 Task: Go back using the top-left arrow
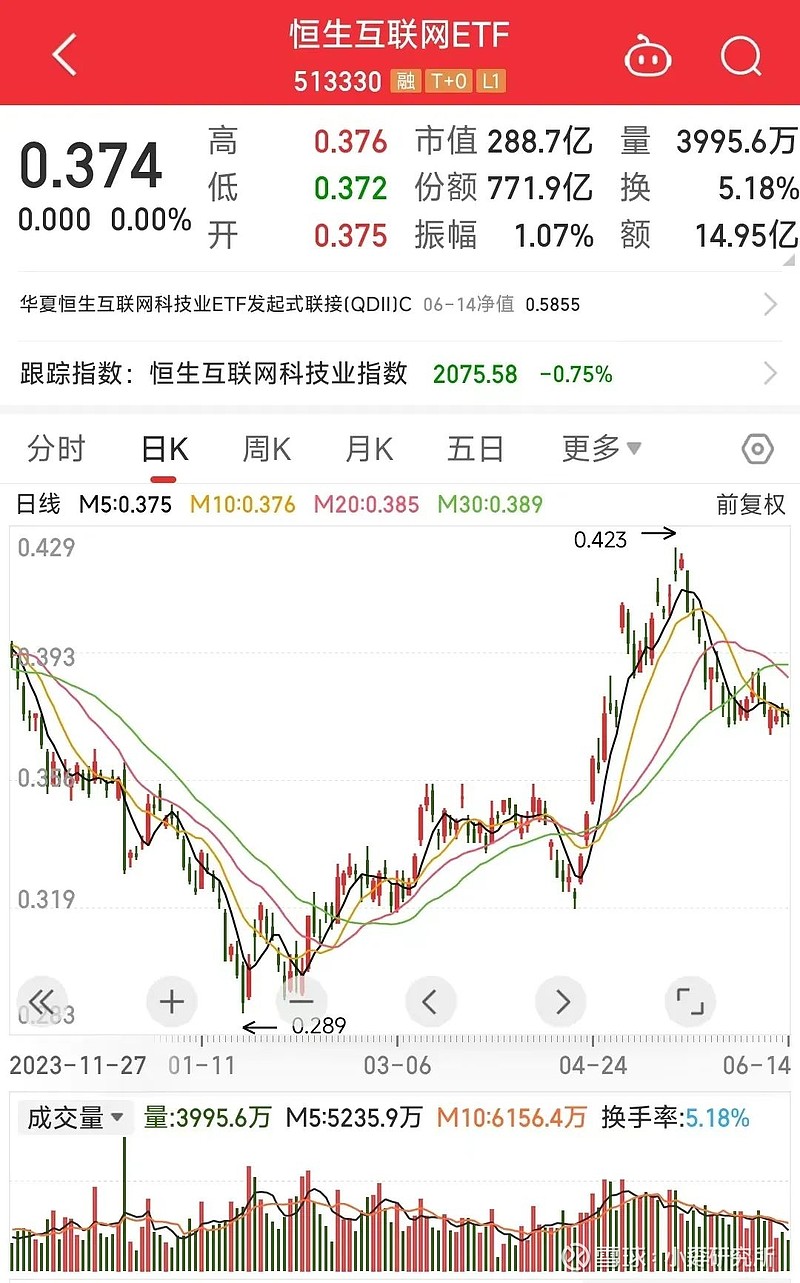(63, 53)
